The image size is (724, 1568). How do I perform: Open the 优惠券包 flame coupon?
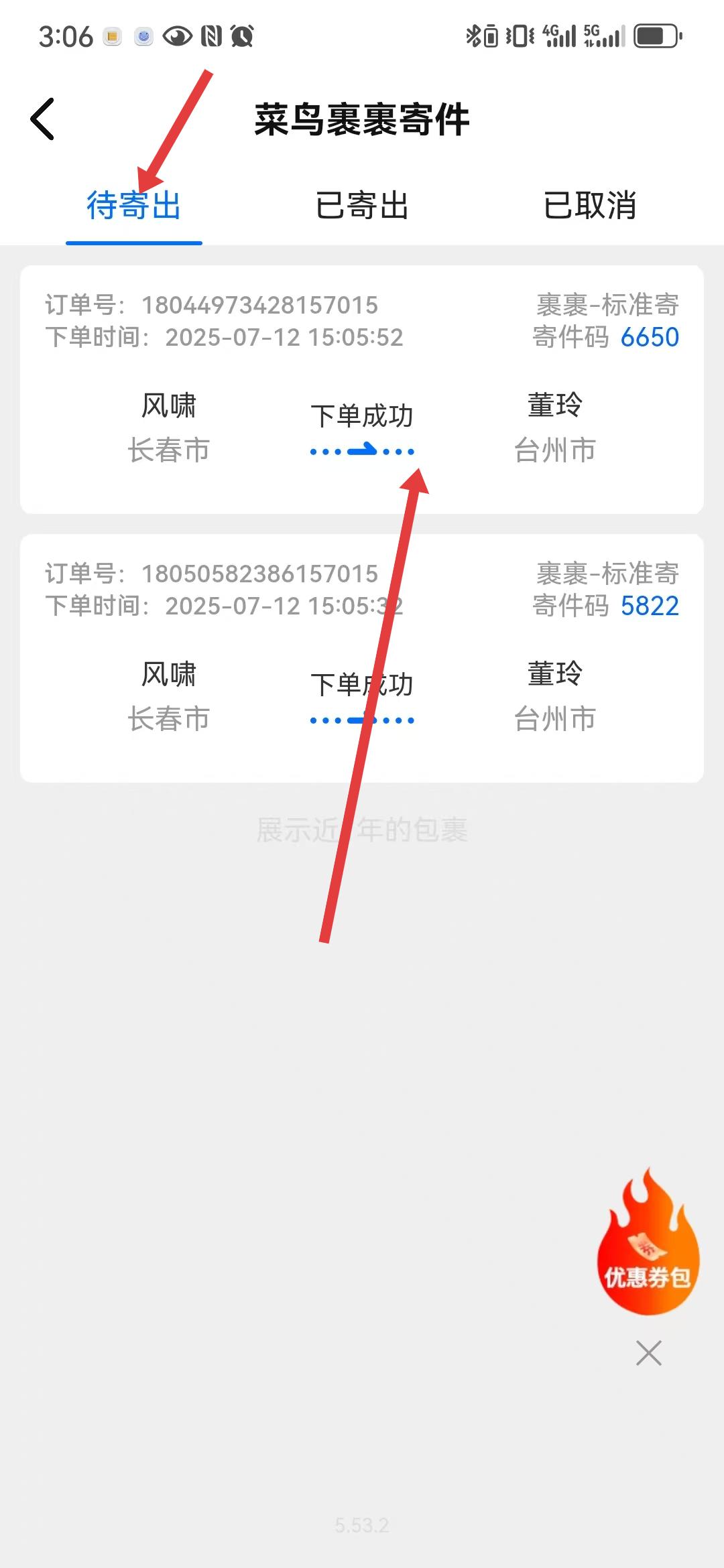coord(648,1248)
